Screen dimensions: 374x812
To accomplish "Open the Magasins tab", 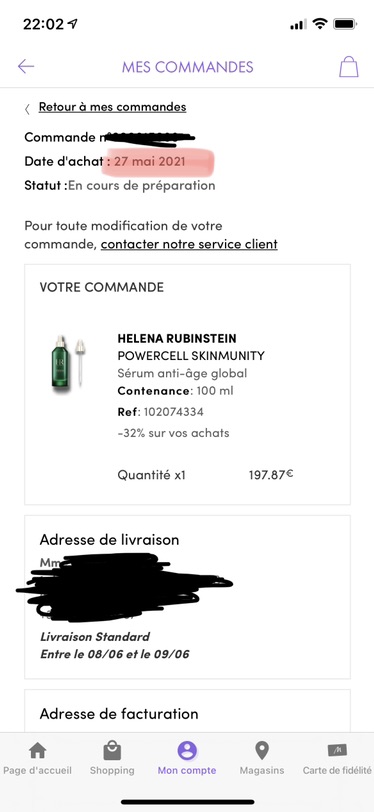I will click(262, 758).
